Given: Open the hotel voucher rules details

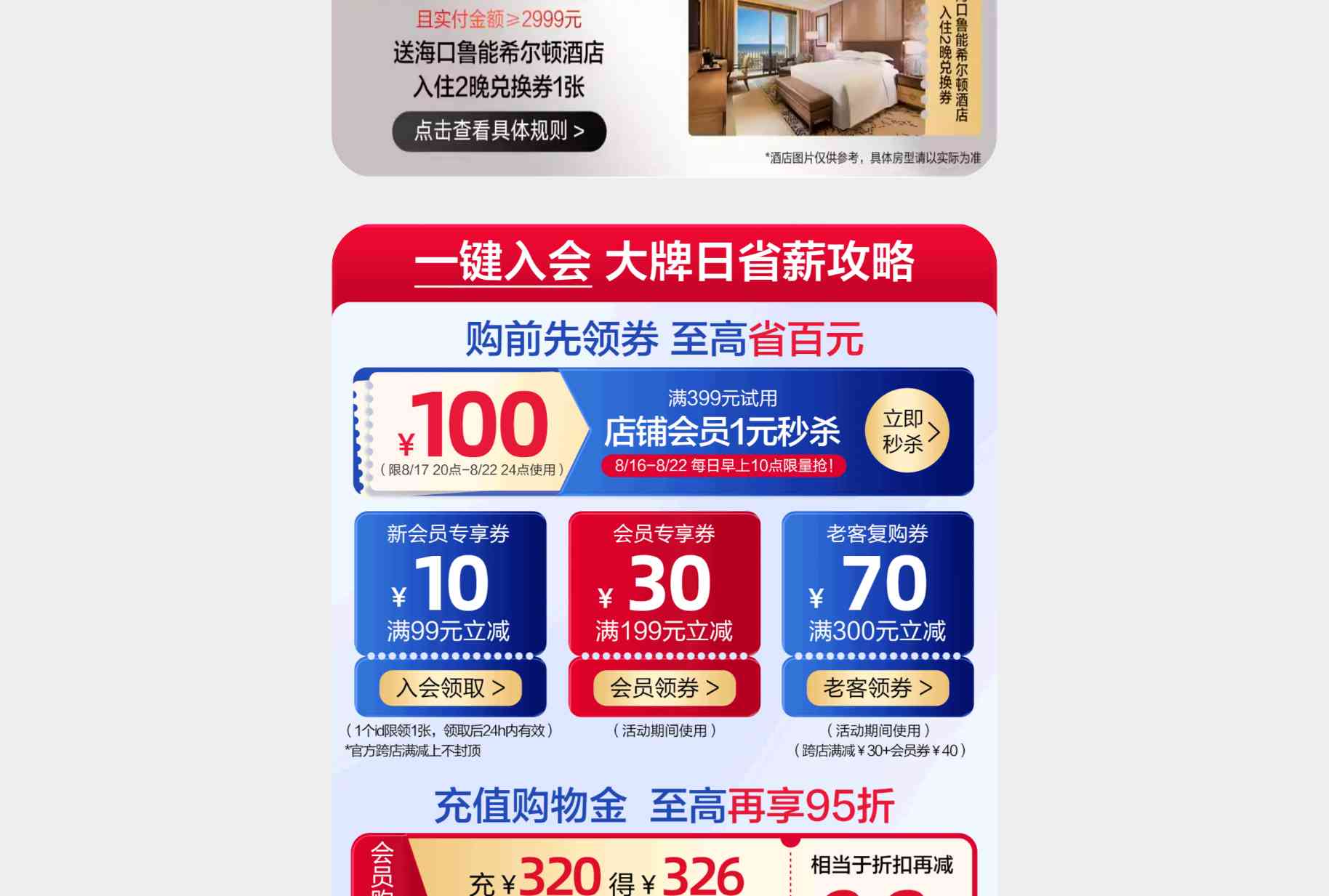Looking at the screenshot, I should coord(499,132).
